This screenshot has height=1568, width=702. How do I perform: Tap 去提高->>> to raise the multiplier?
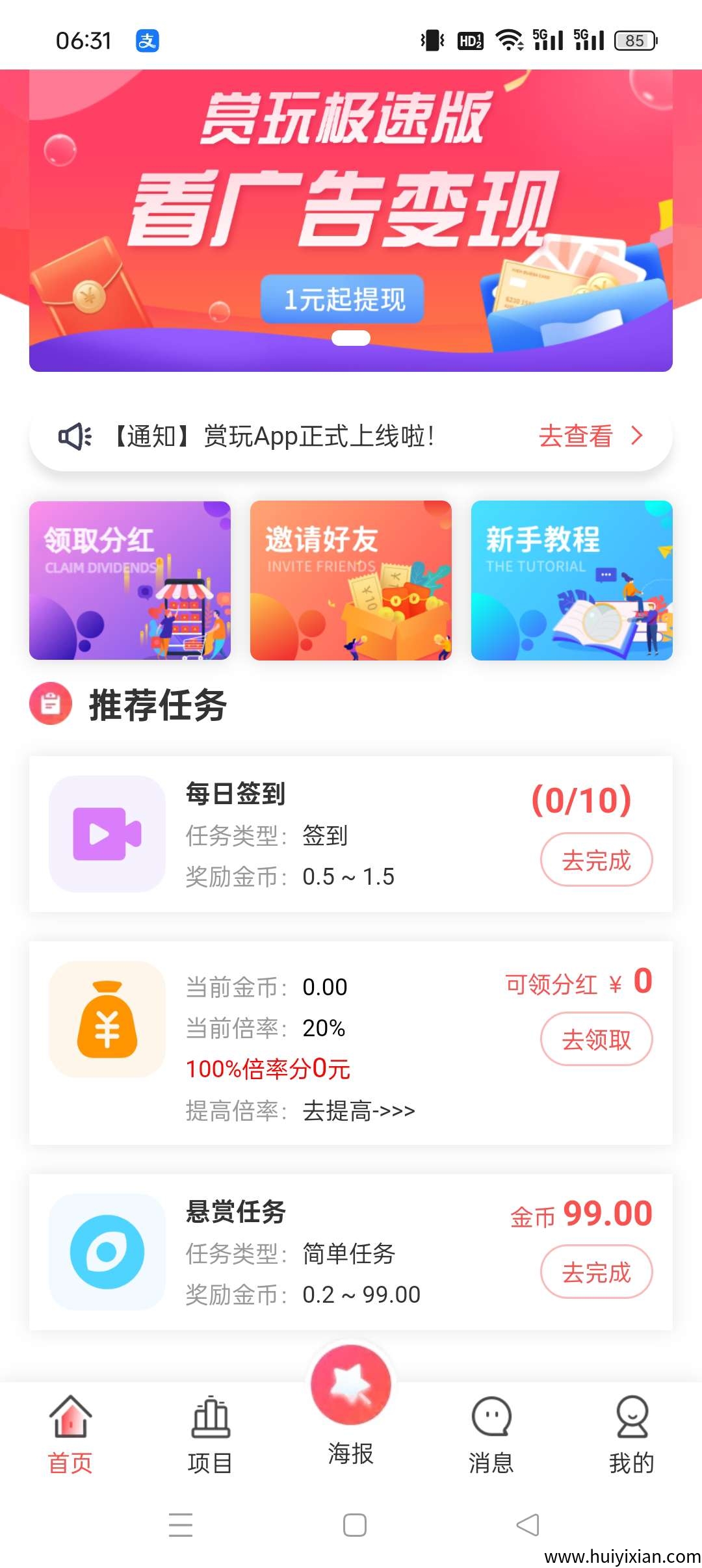pyautogui.click(x=359, y=1111)
